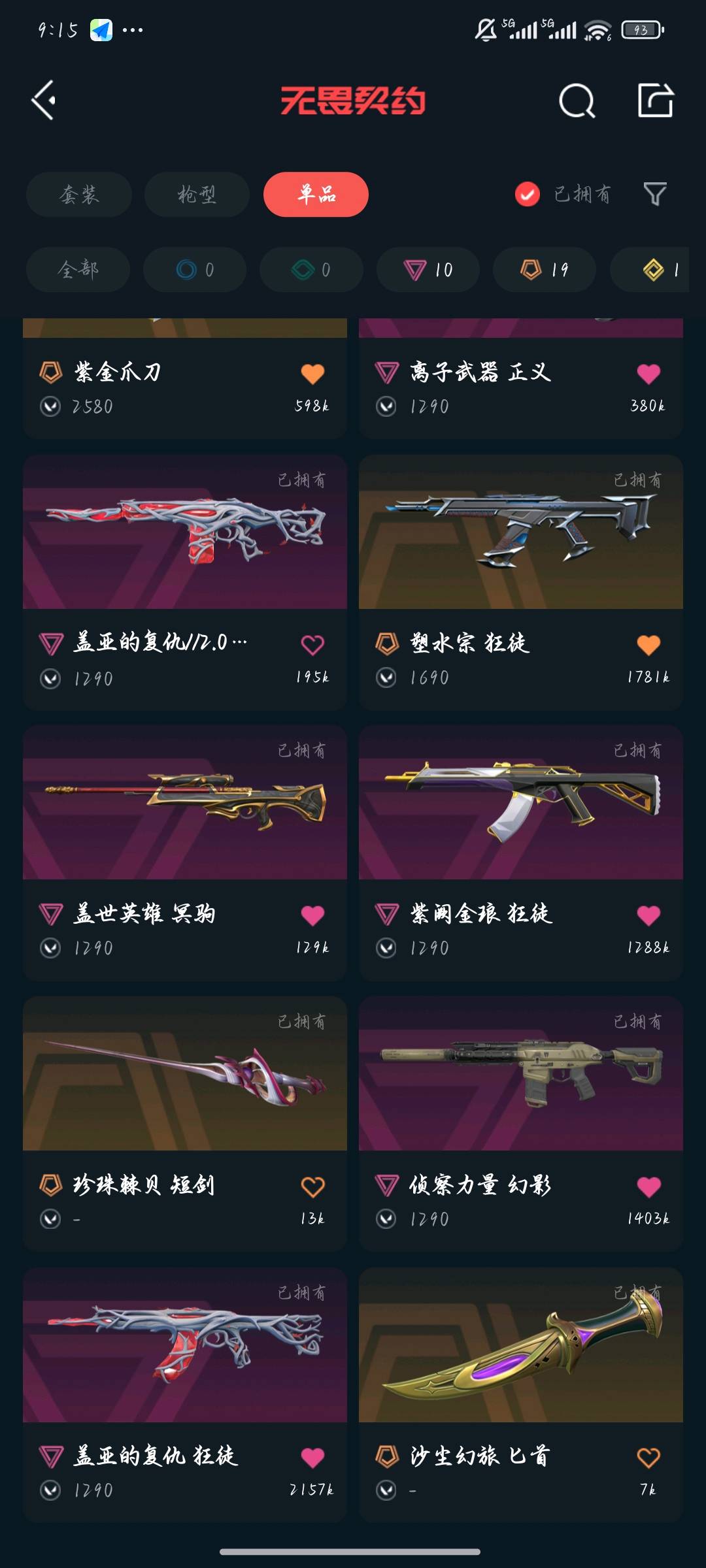This screenshot has width=706, height=1568.
Task: Select the 单品 tab
Action: [x=316, y=194]
